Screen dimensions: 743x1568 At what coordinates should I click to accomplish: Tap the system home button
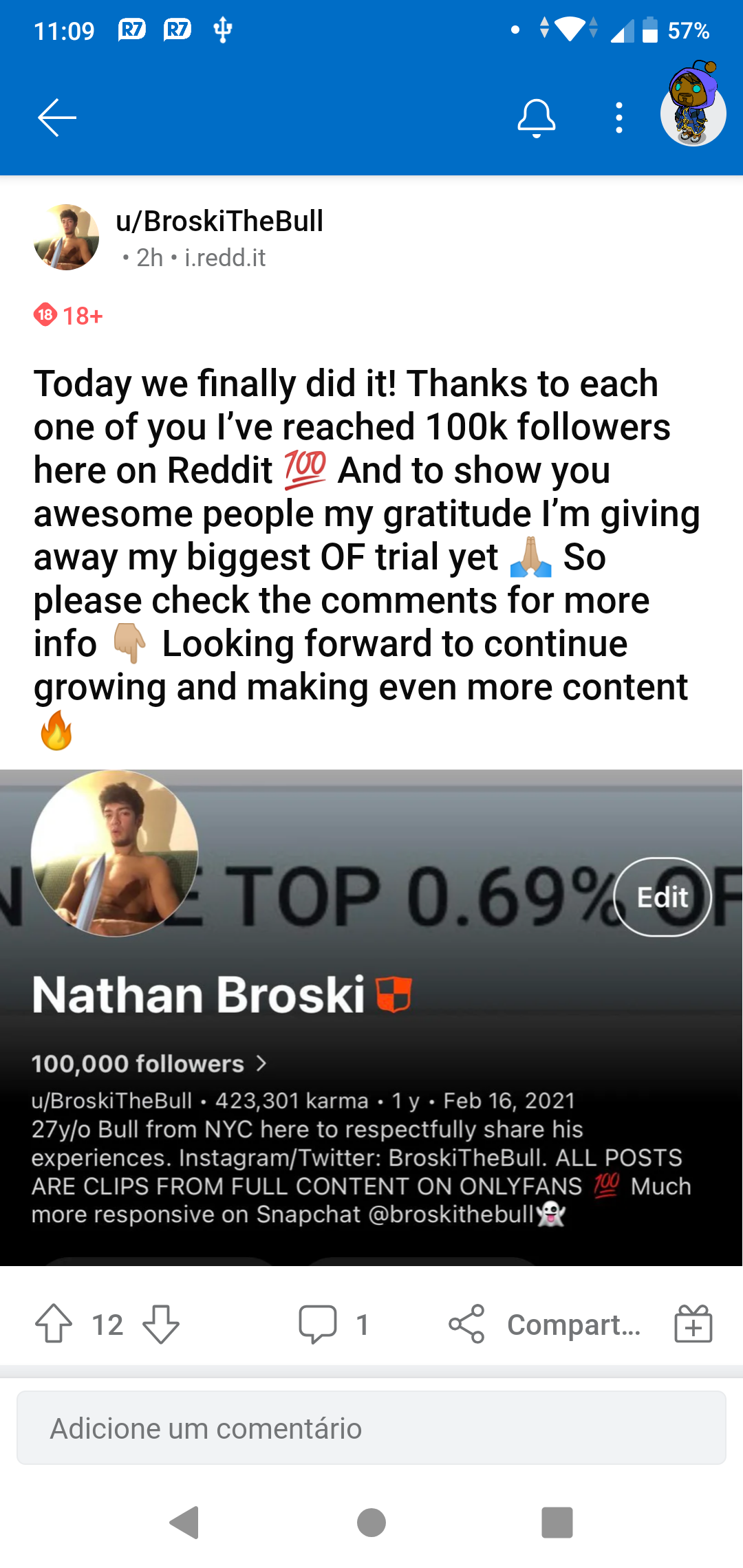pyautogui.click(x=371, y=1523)
